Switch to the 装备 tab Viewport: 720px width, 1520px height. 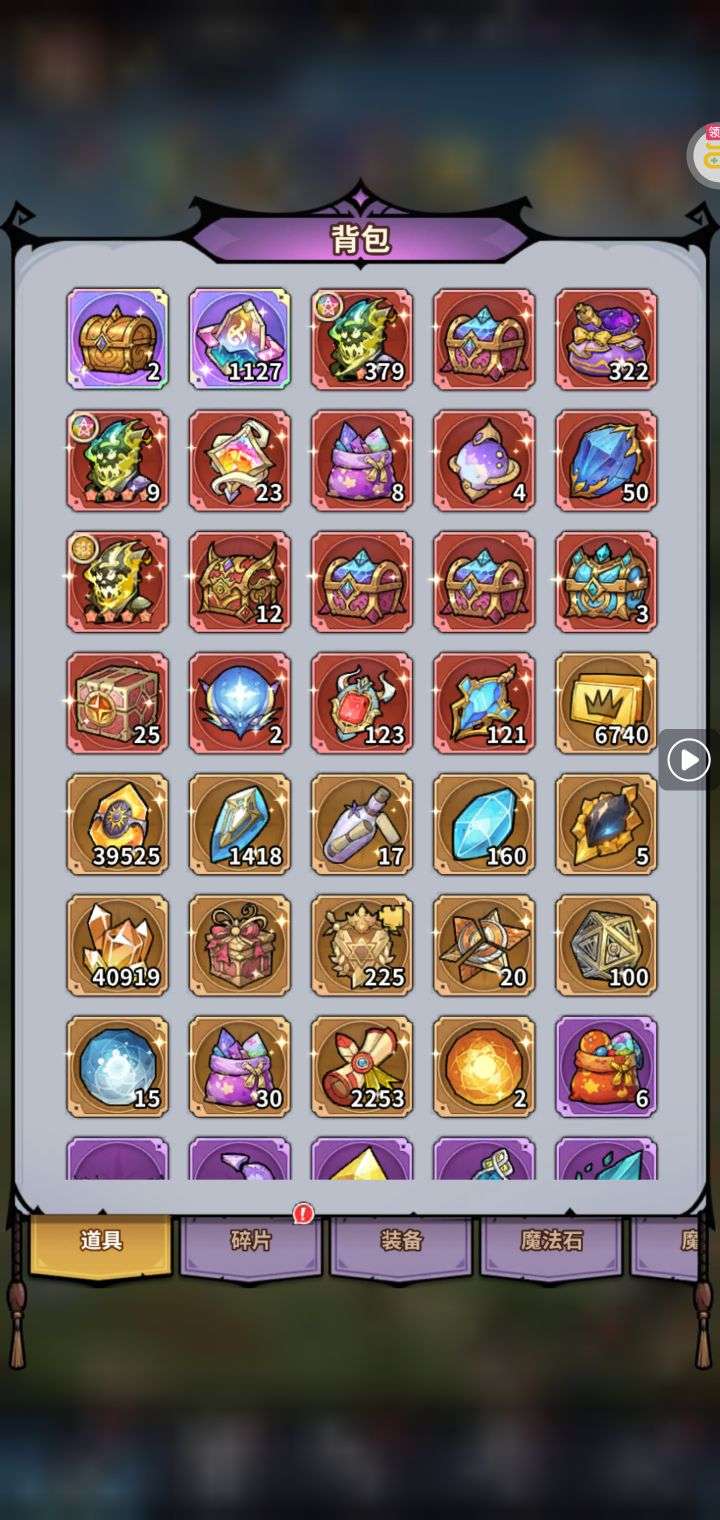[401, 1242]
